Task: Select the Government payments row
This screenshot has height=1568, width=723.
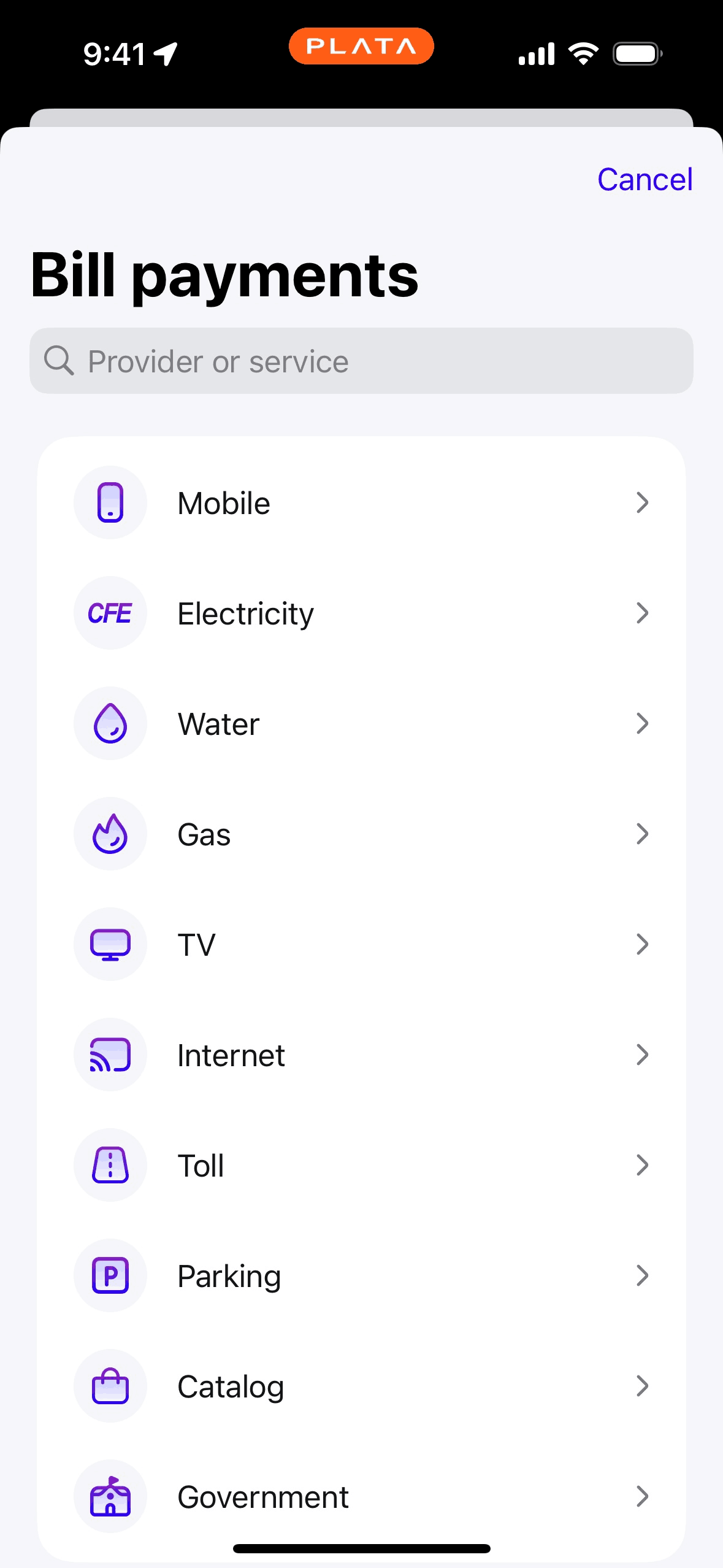Action: [361, 1497]
